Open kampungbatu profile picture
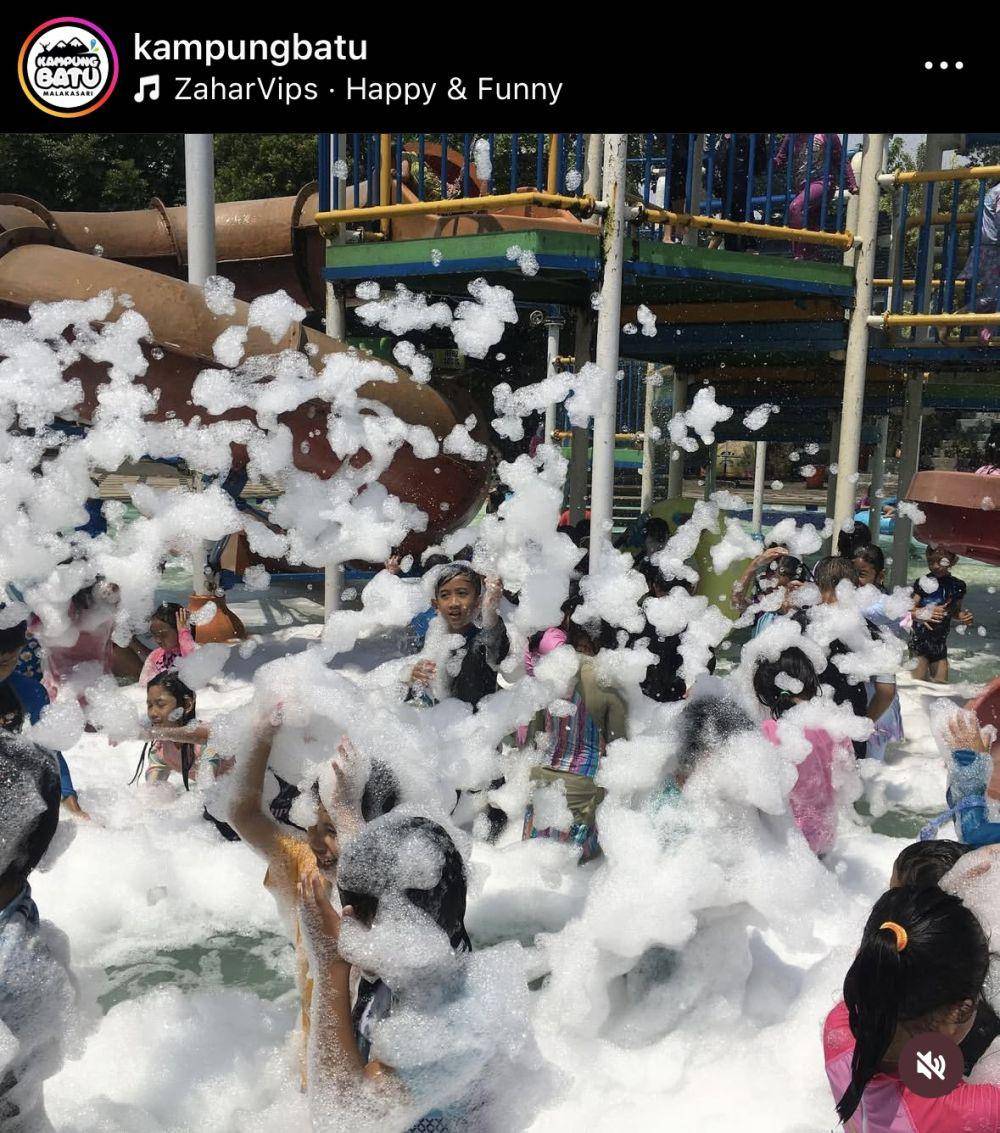The image size is (1000, 1133). pyautogui.click(x=68, y=67)
